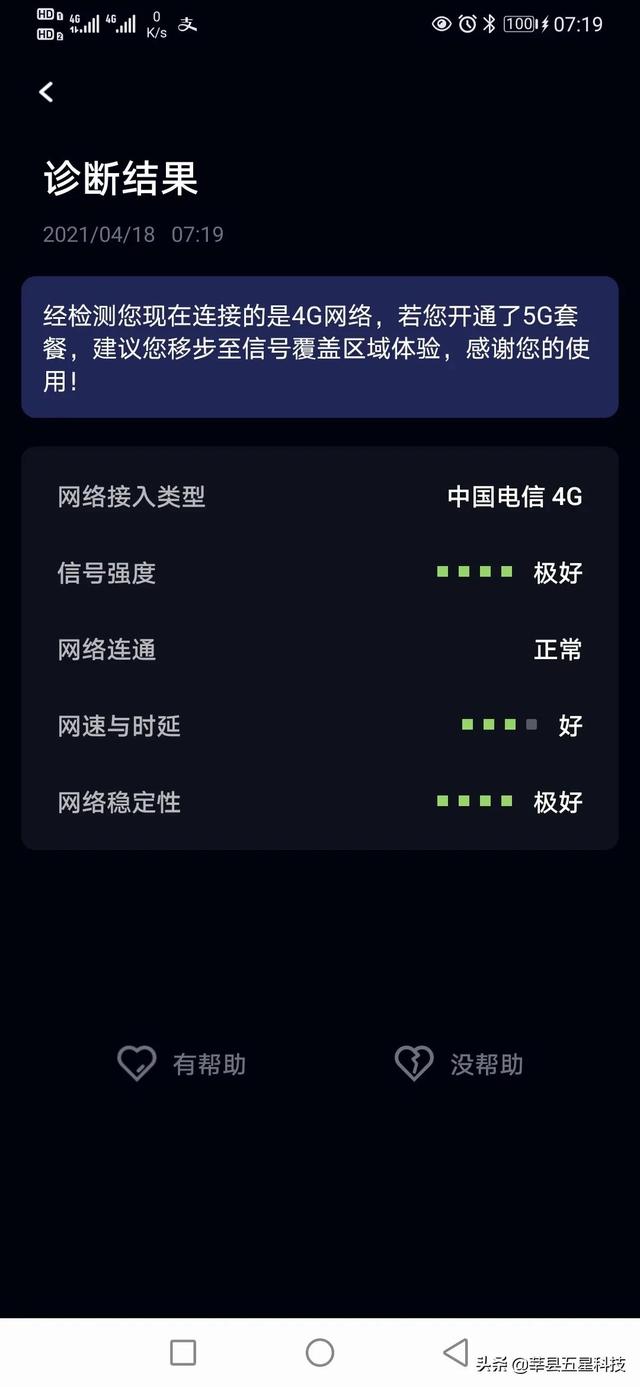Open the system recent apps view

click(183, 1353)
